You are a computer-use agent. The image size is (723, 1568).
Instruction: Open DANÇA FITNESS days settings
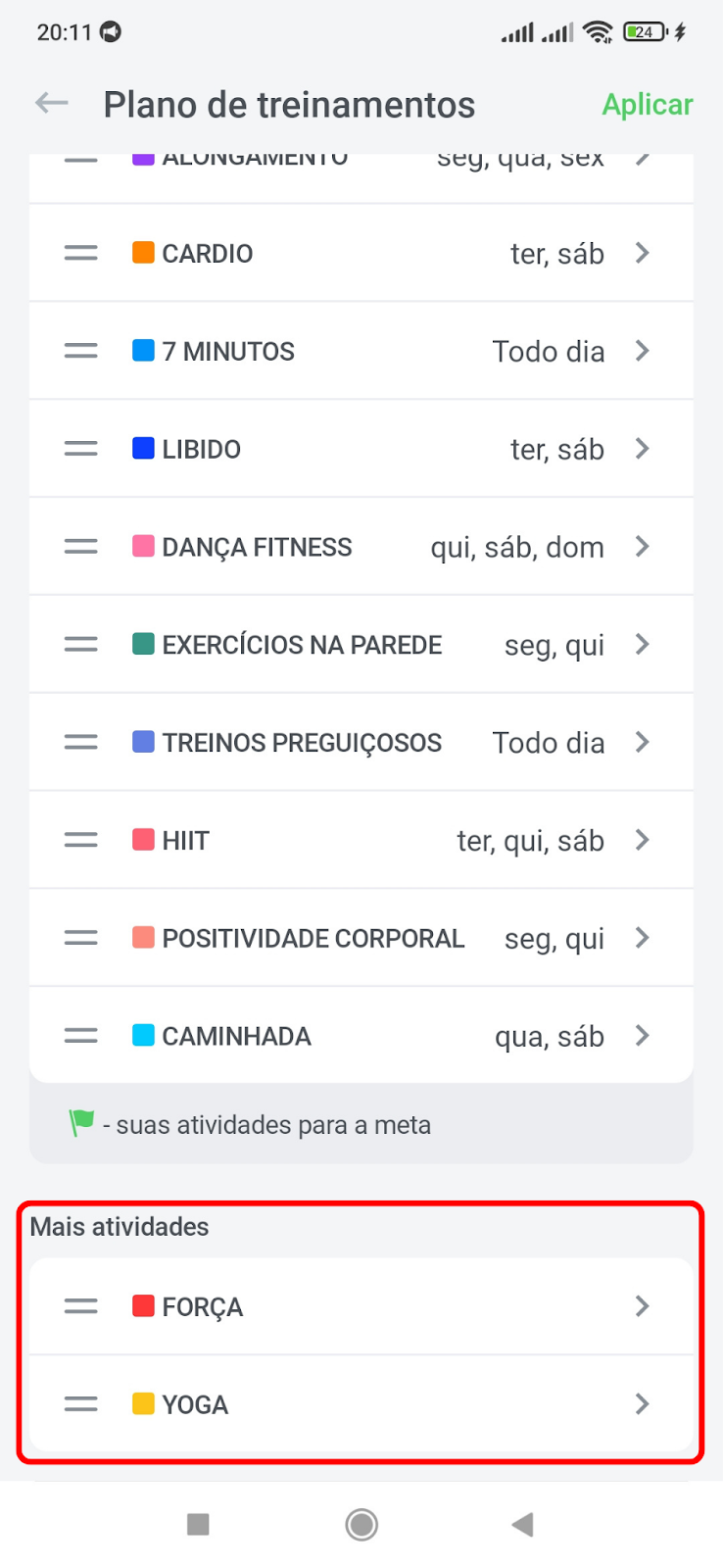pos(361,547)
